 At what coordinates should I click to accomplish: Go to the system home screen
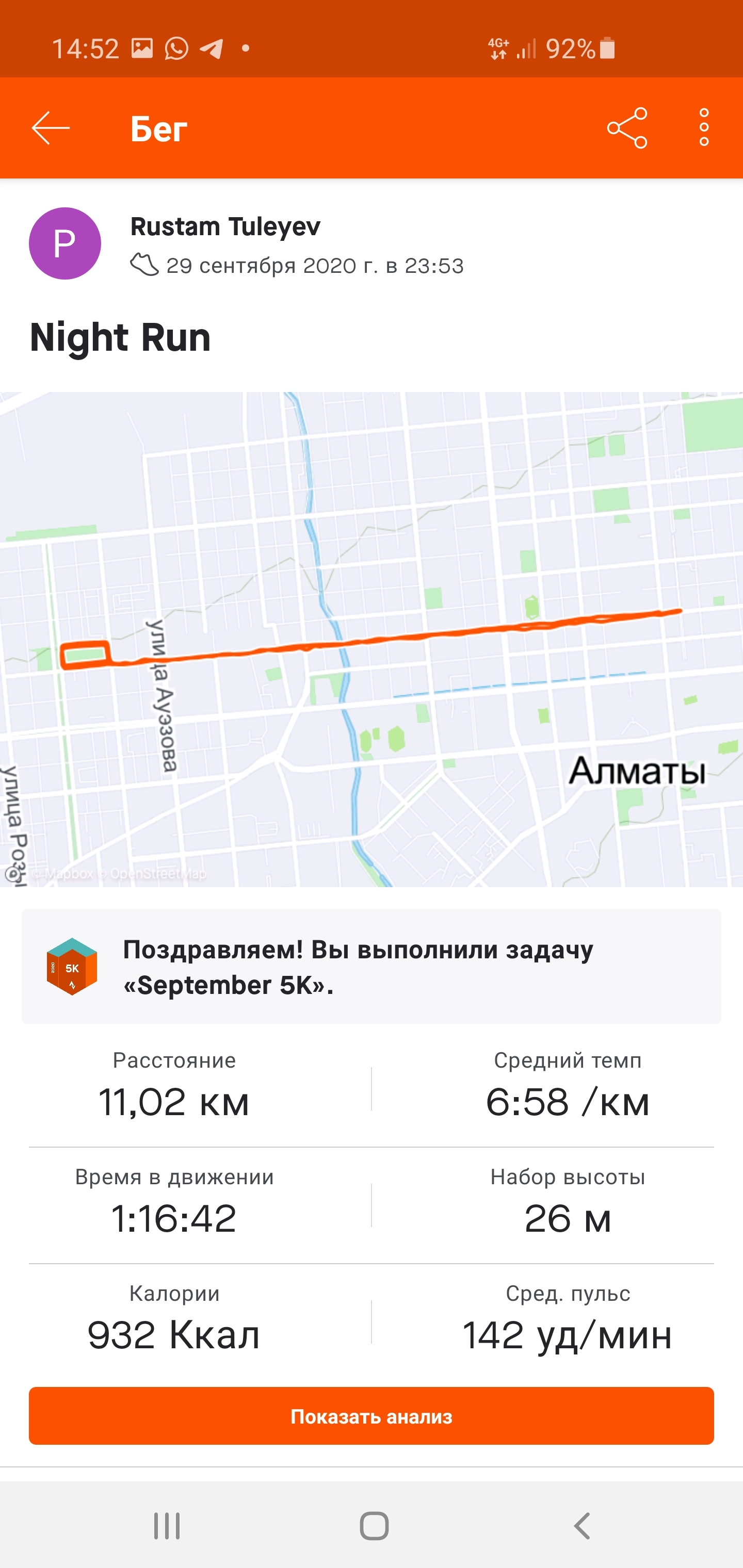374,1525
